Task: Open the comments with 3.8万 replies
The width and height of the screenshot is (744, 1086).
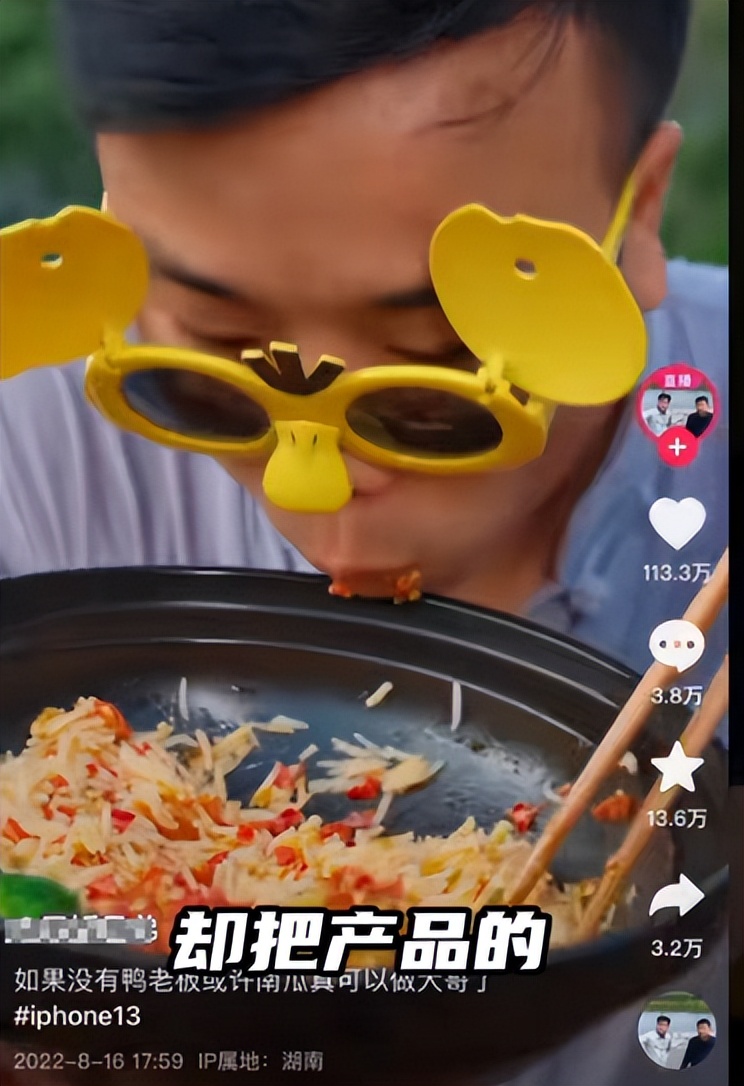Action: tap(677, 645)
